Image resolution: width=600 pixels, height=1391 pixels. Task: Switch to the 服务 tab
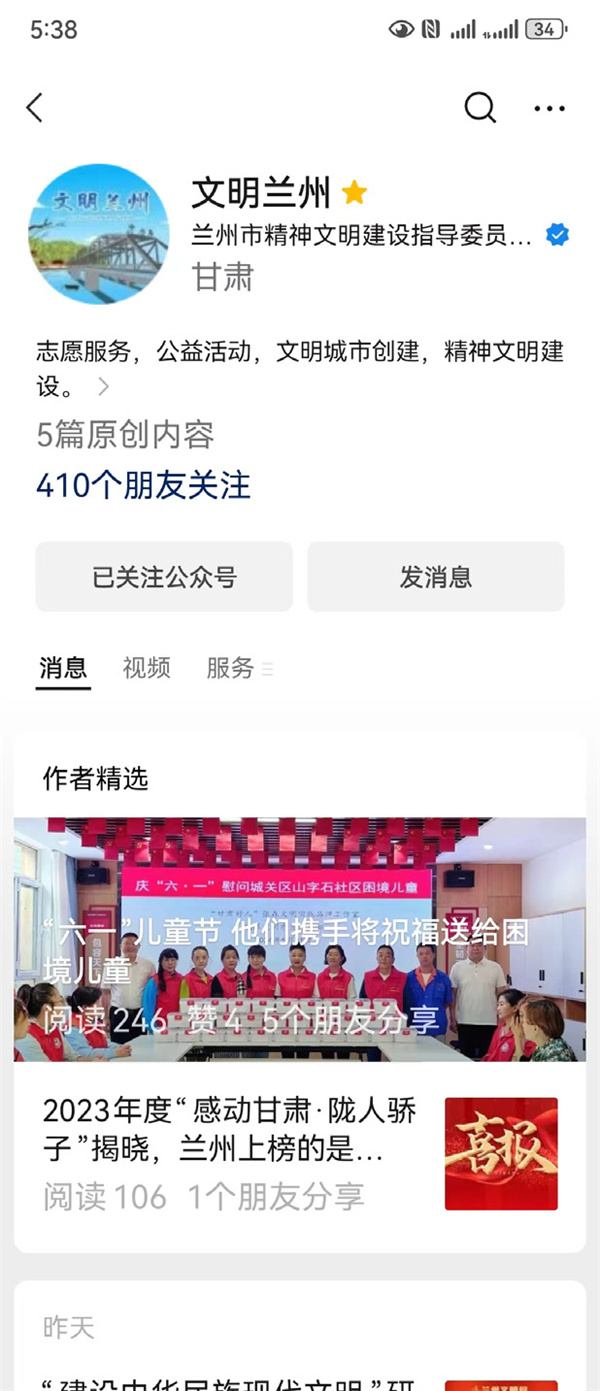click(231, 668)
